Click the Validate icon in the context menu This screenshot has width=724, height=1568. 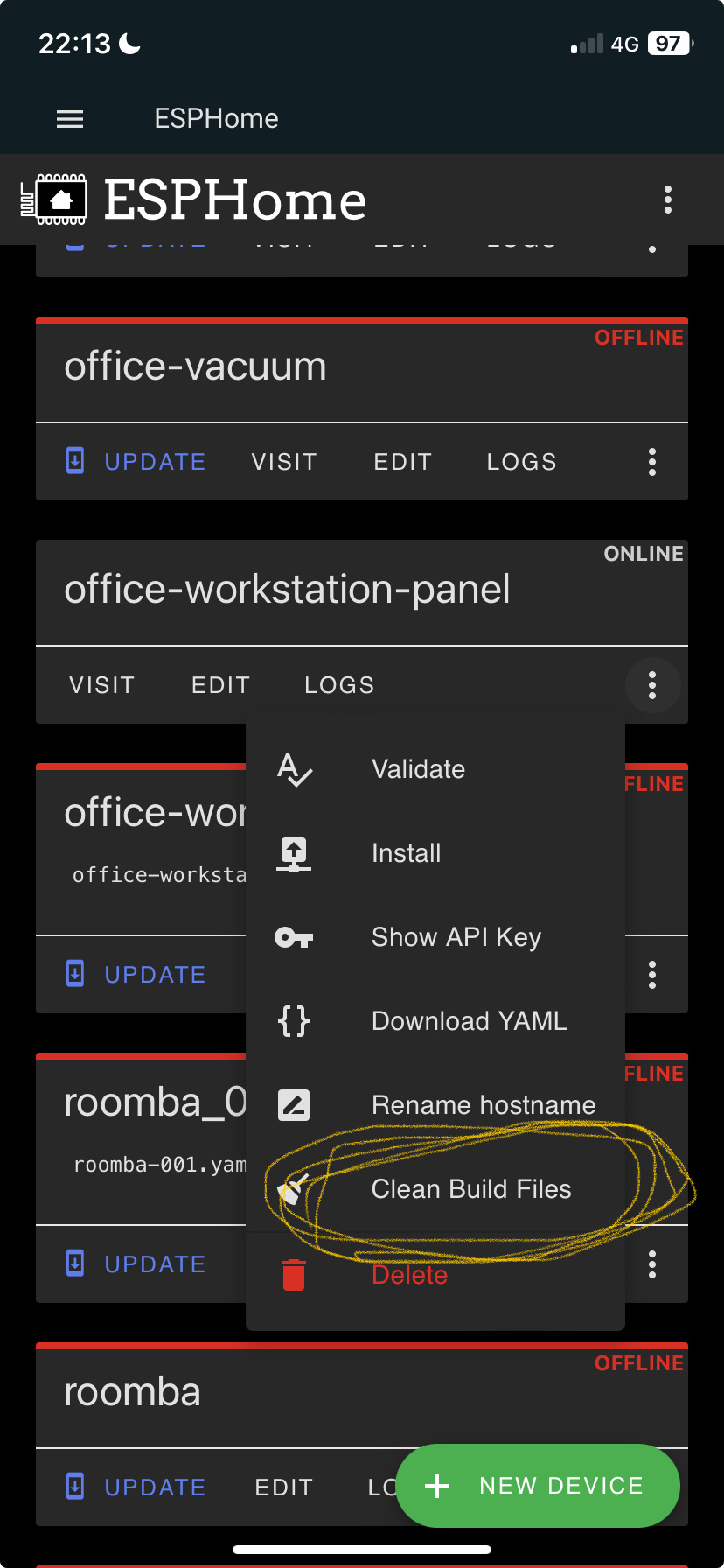294,768
